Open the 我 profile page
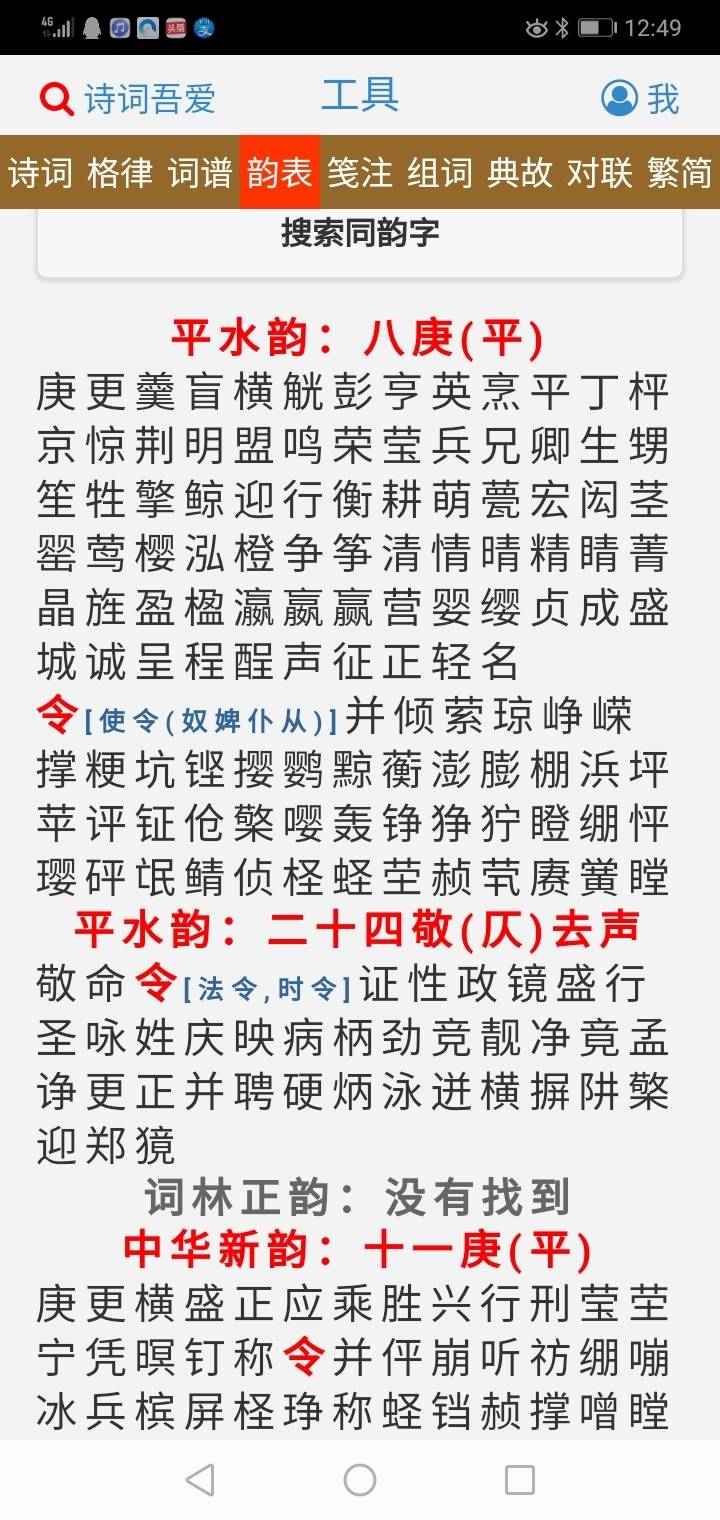 click(640, 99)
